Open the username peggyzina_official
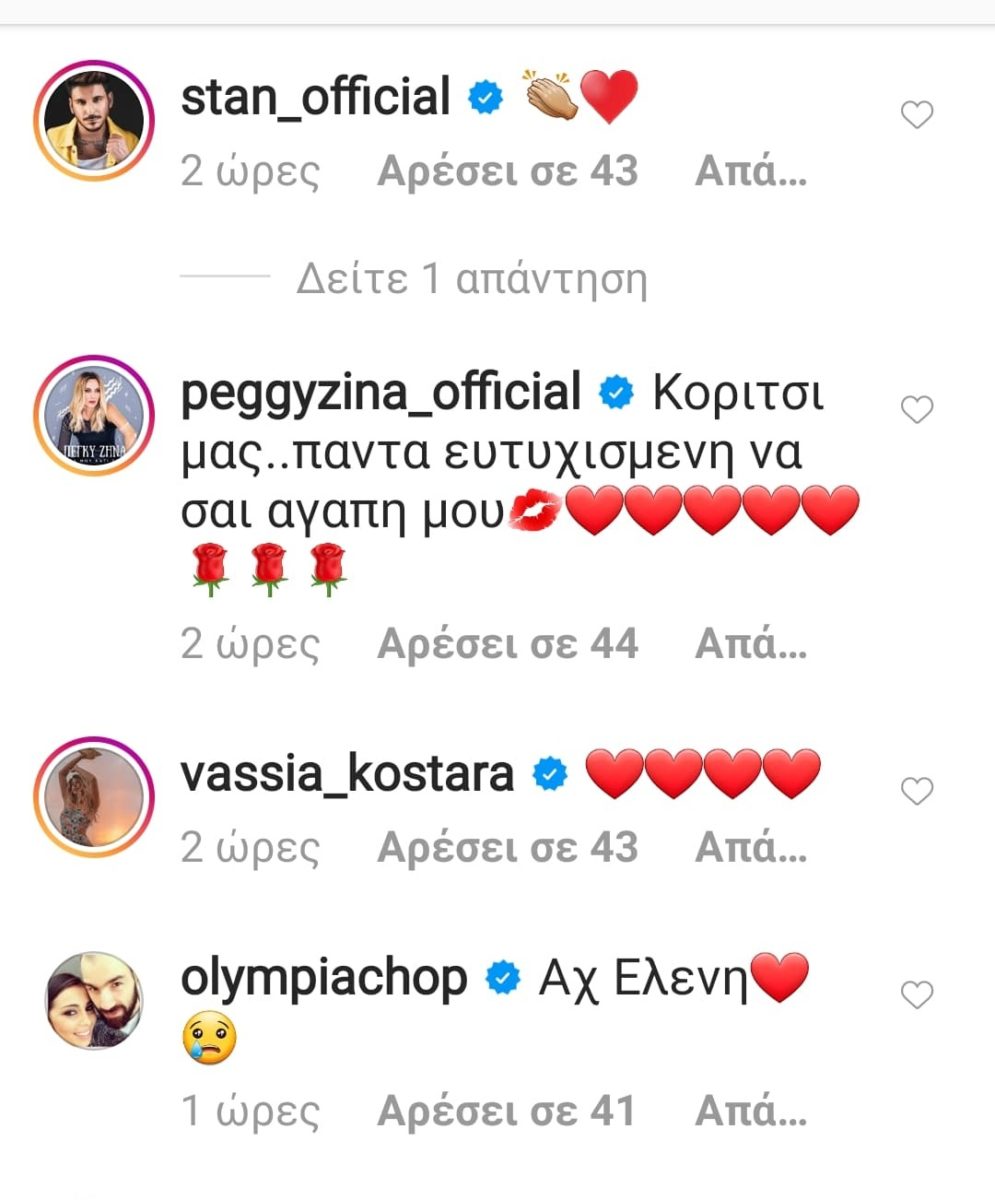This screenshot has width=995, height=1200. (x=381, y=393)
